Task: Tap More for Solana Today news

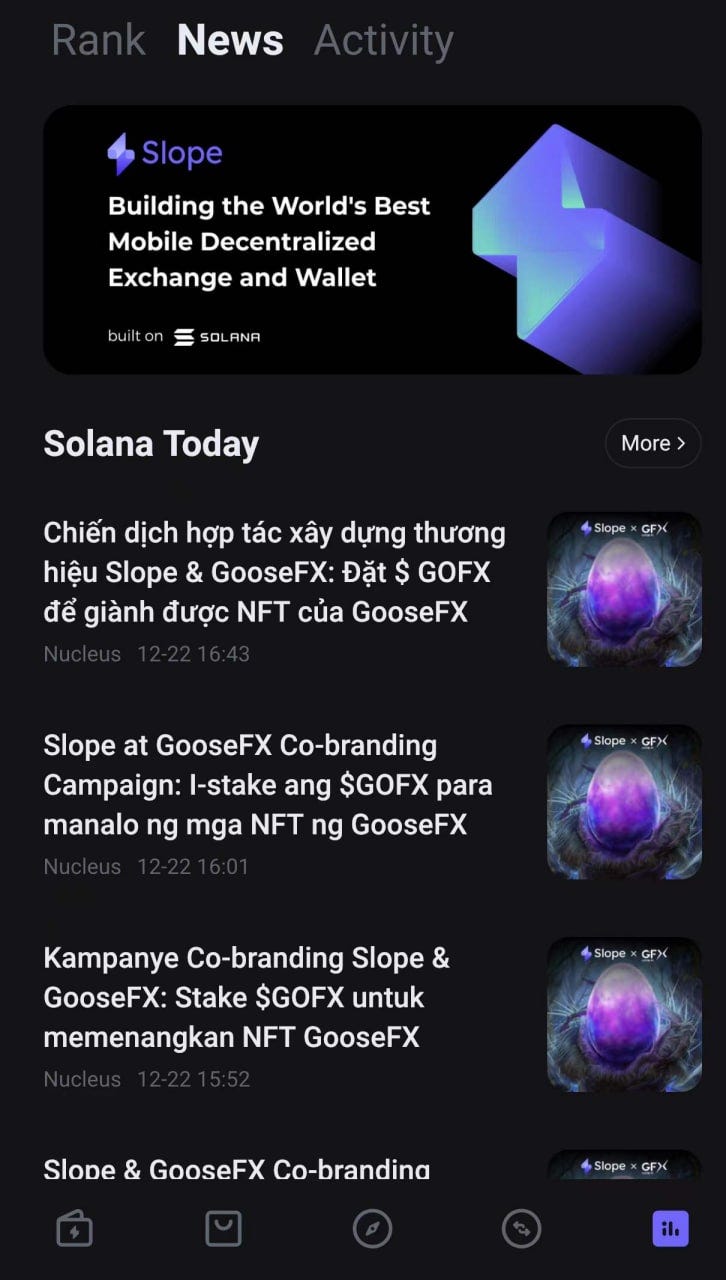Action: coord(652,443)
